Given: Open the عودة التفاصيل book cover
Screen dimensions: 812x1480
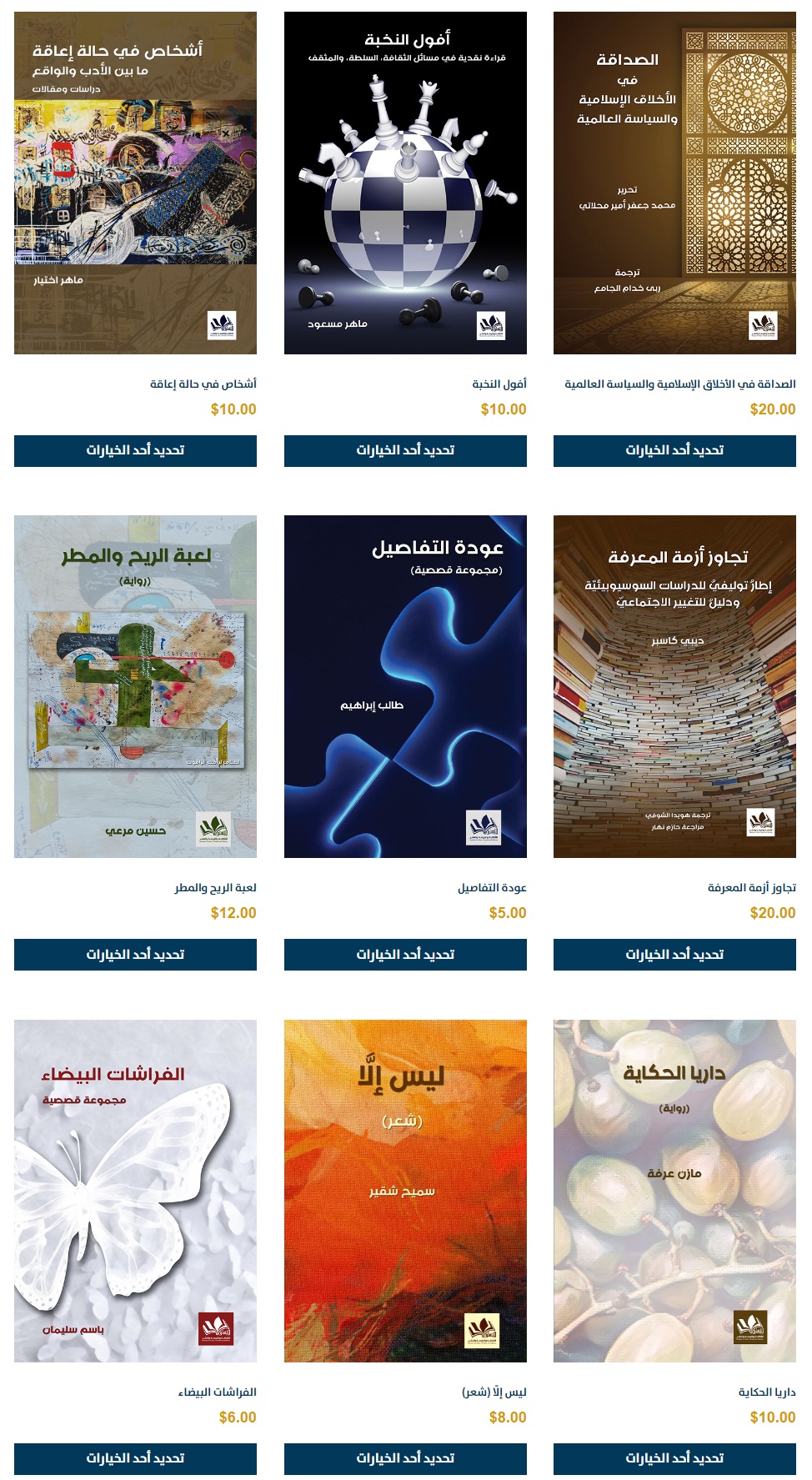Looking at the screenshot, I should coord(405,686).
